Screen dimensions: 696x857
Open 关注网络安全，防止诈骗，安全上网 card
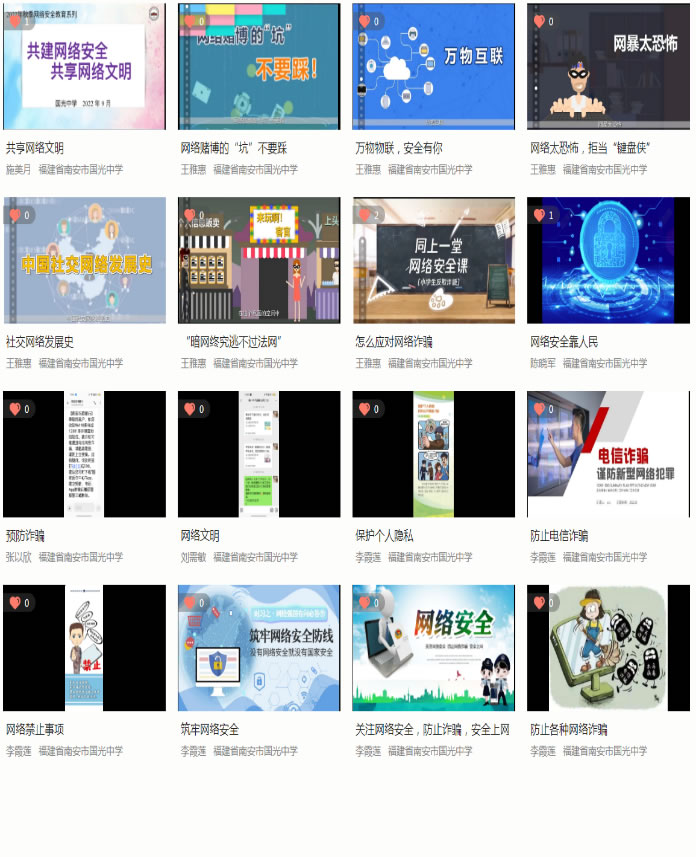pos(434,648)
